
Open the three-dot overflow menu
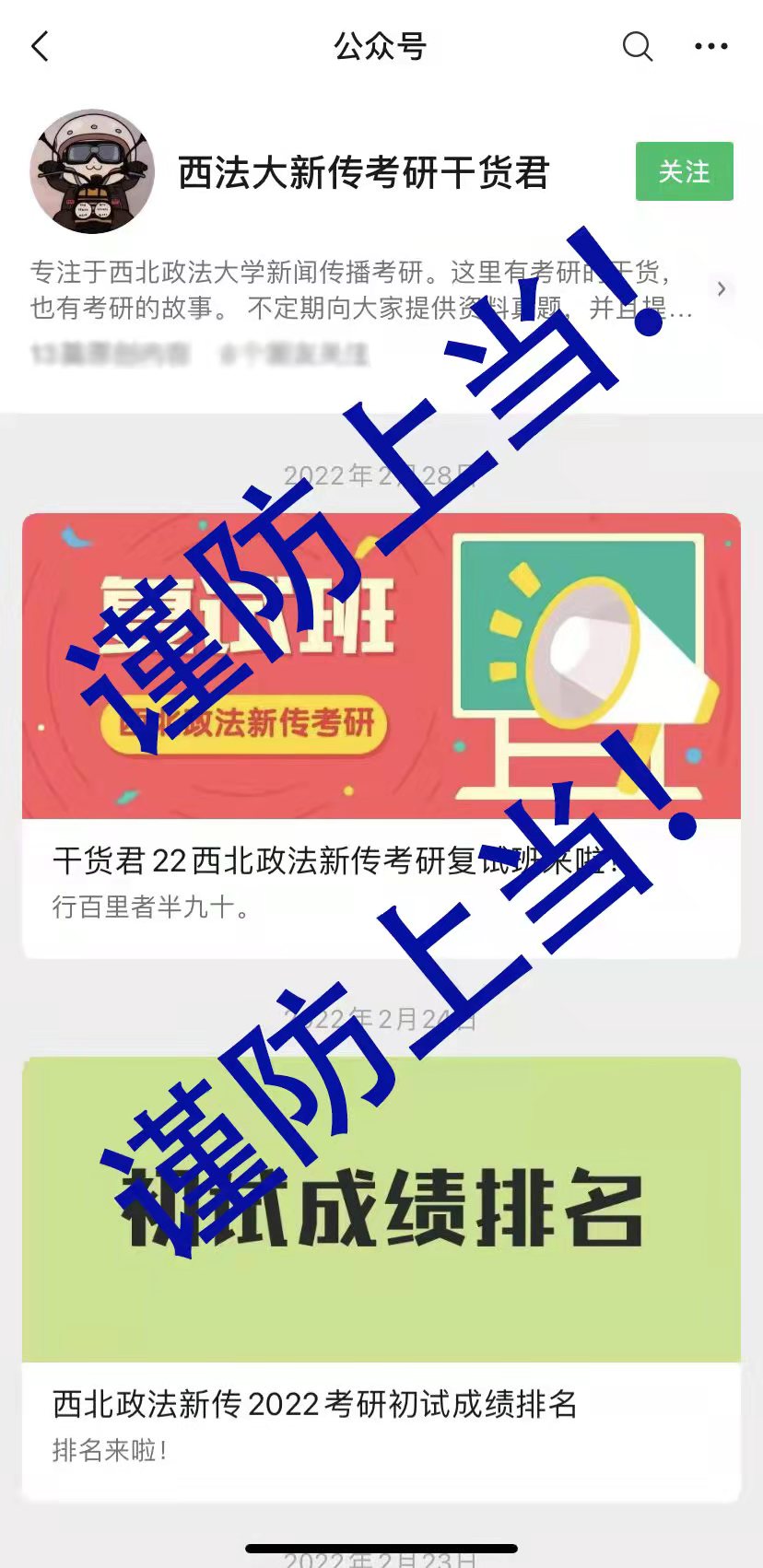710,46
